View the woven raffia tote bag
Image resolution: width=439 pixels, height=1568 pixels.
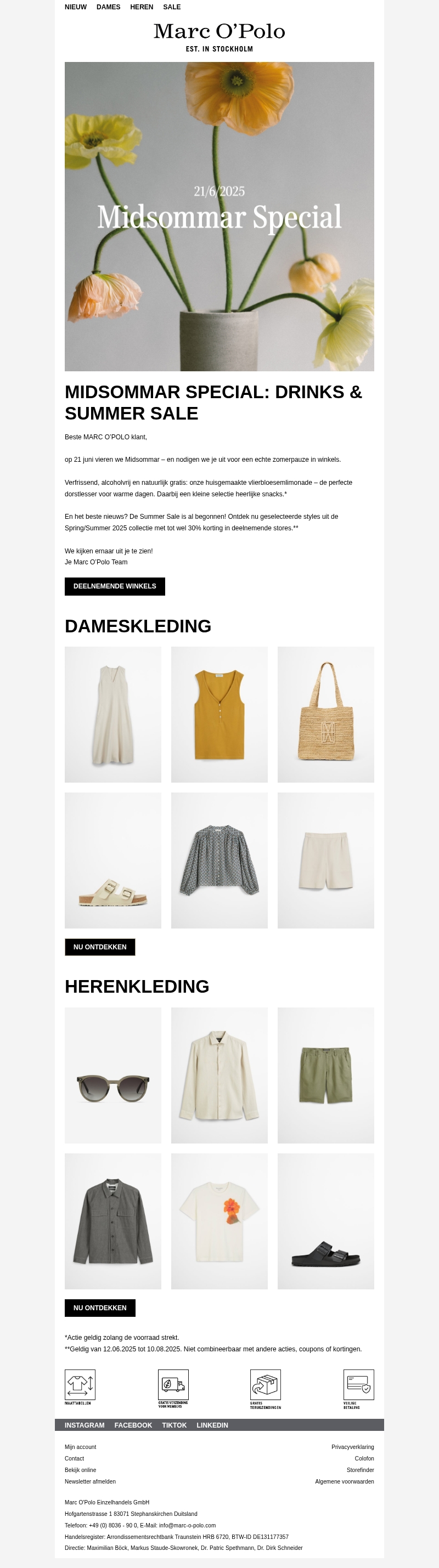[326, 714]
